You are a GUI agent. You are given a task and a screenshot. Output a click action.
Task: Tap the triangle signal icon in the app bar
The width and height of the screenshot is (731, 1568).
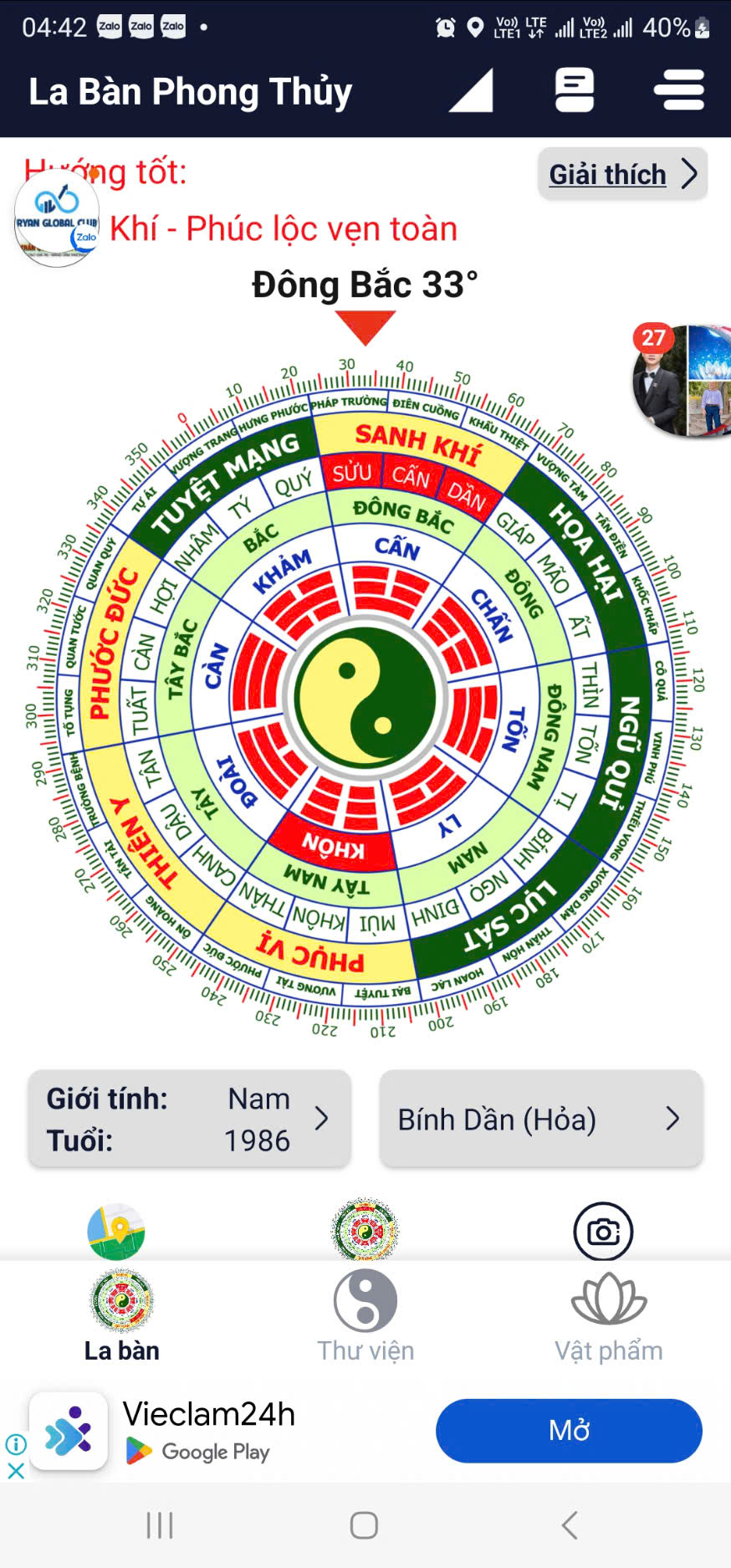click(471, 90)
